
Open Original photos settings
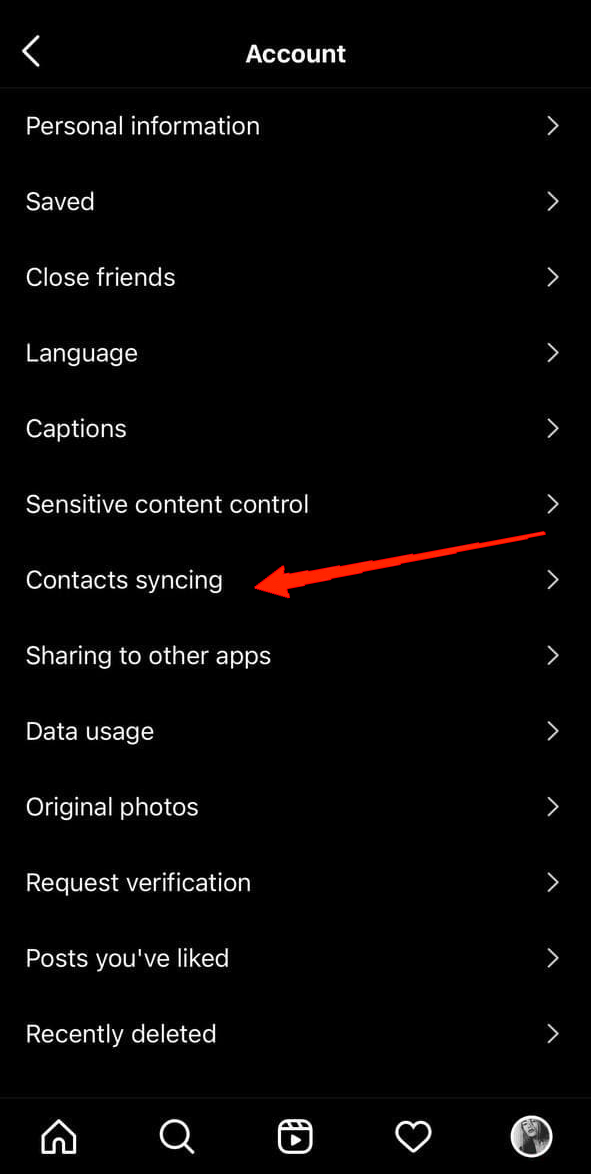coord(295,806)
